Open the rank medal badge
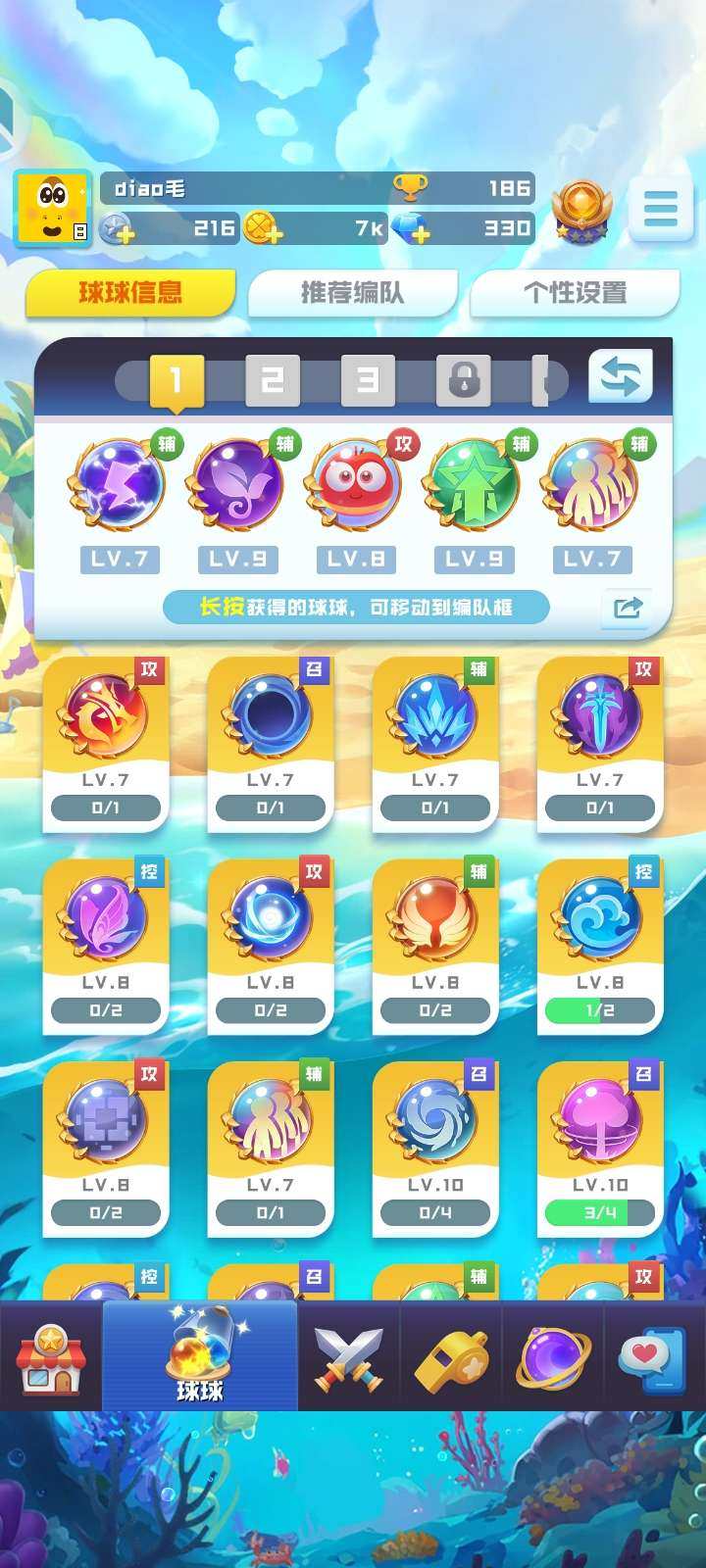 click(x=581, y=209)
